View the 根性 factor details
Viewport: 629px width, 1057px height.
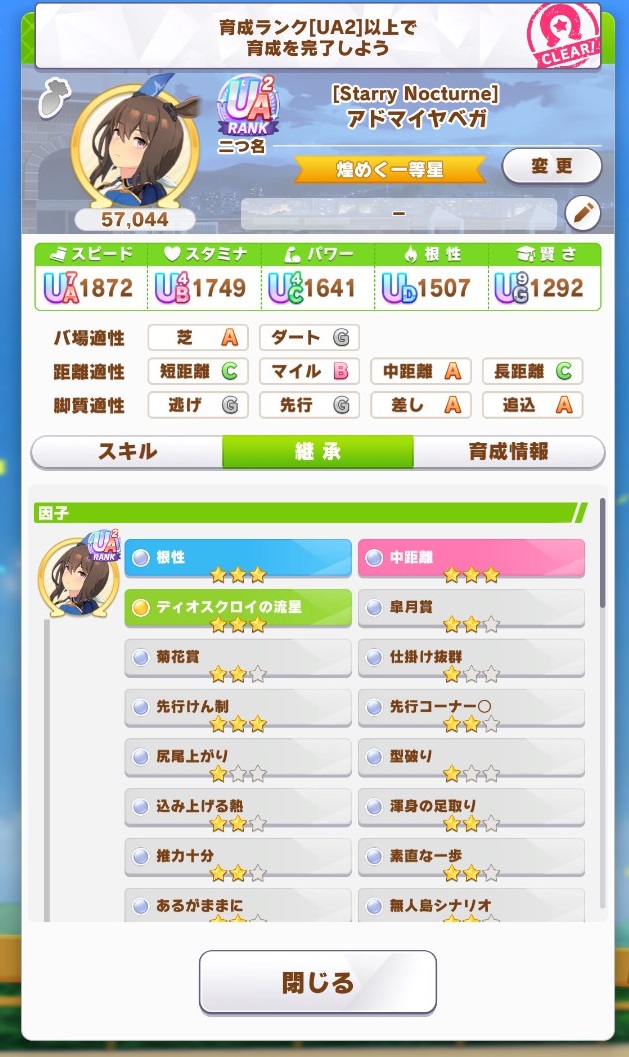pos(238,559)
